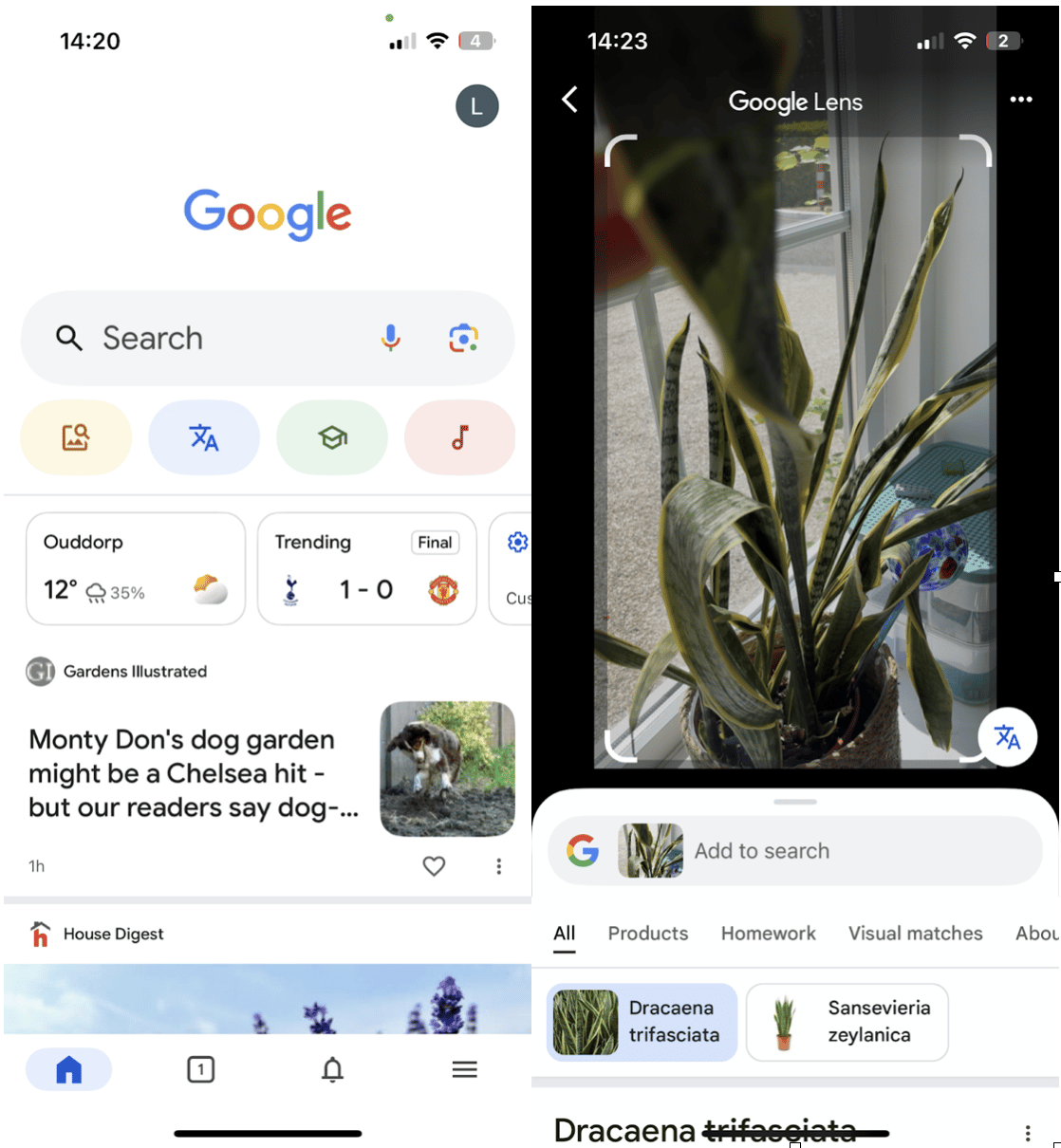Open the Google Lens overflow menu
Image resolution: width=1061 pixels, height=1148 pixels.
[x=1020, y=100]
